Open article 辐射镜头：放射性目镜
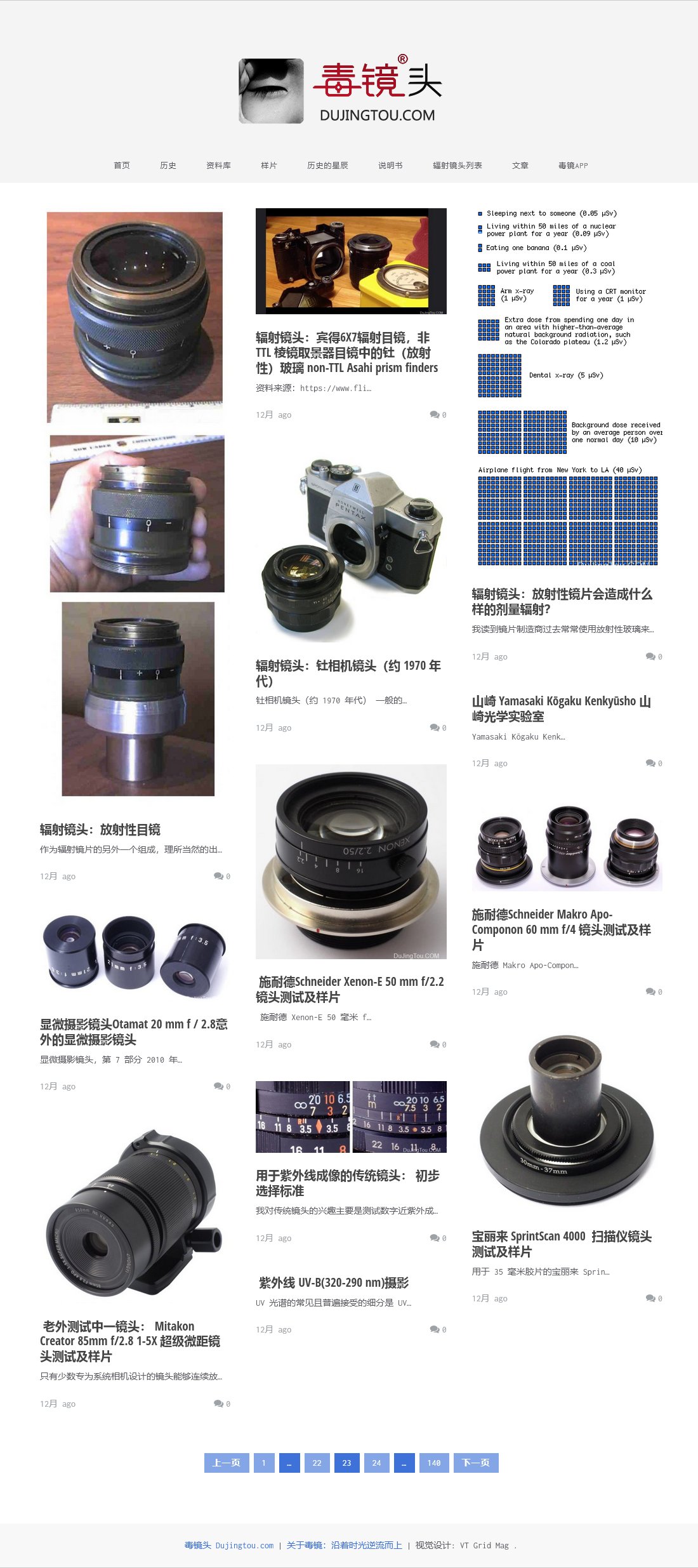The width and height of the screenshot is (698, 1568). (100, 829)
